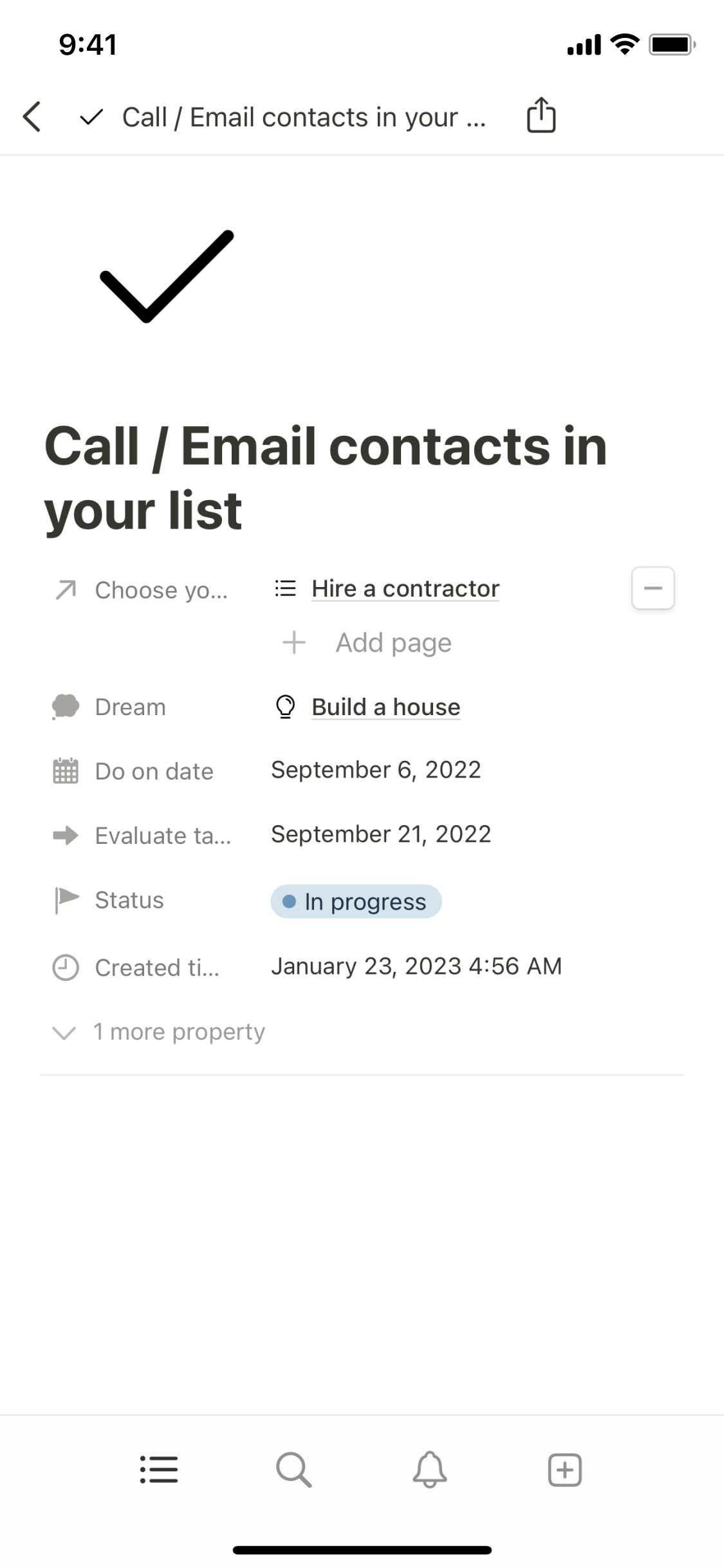Edit the page title text
This screenshot has width=724, height=1568.
coord(325,478)
